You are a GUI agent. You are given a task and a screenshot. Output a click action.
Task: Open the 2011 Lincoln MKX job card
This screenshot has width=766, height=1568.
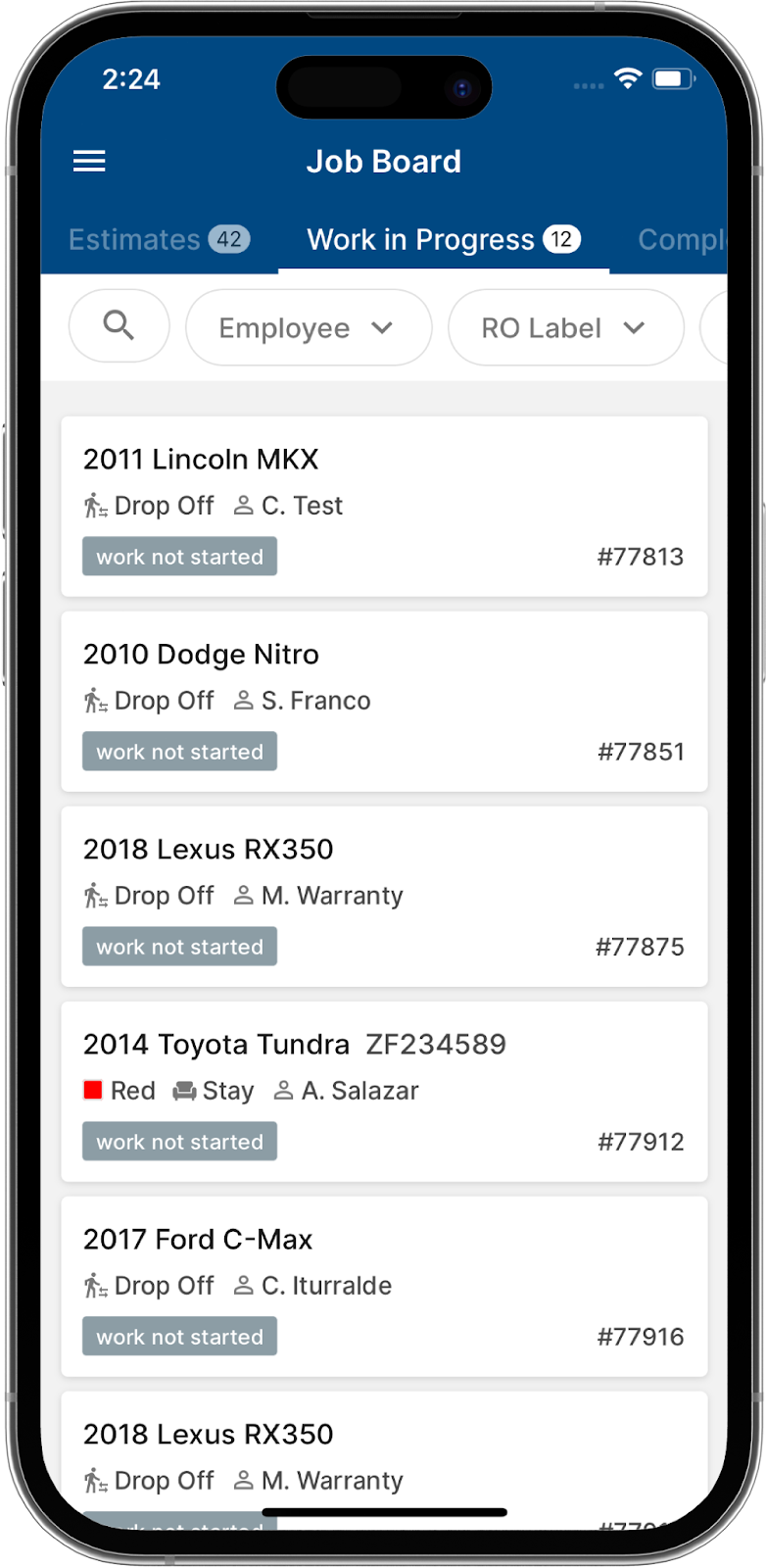(384, 507)
